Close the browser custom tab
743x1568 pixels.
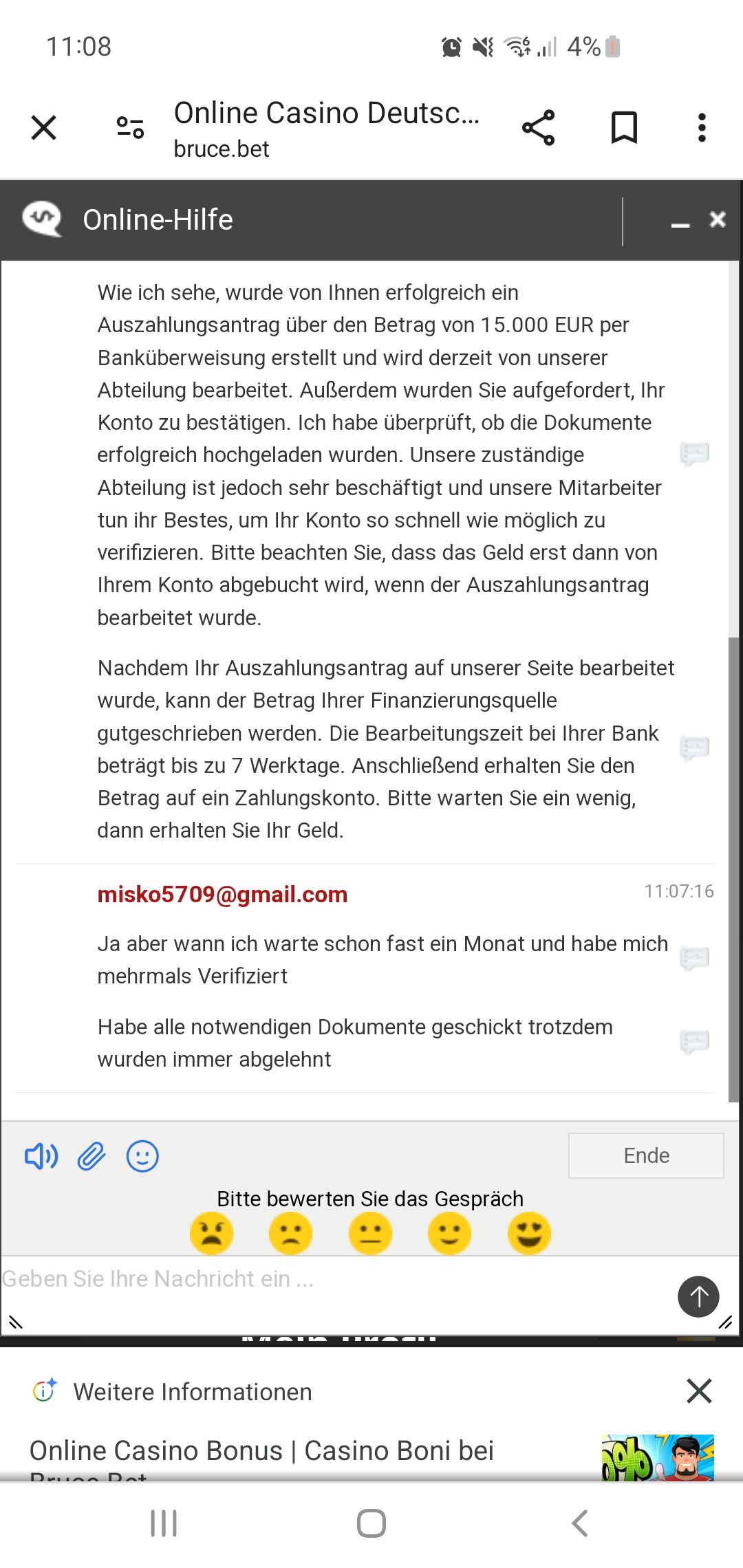point(44,128)
